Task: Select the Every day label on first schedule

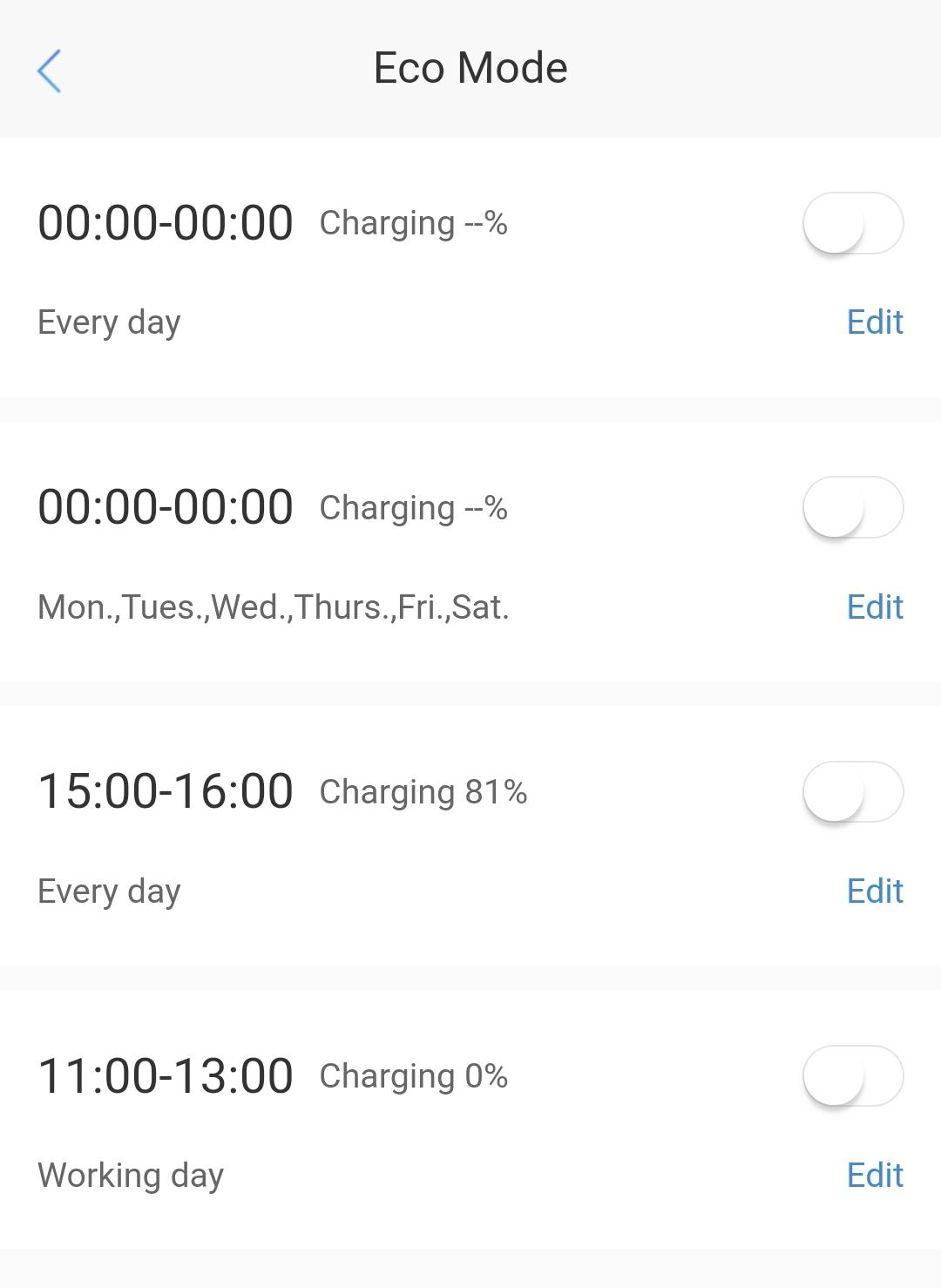Action: coord(109,322)
